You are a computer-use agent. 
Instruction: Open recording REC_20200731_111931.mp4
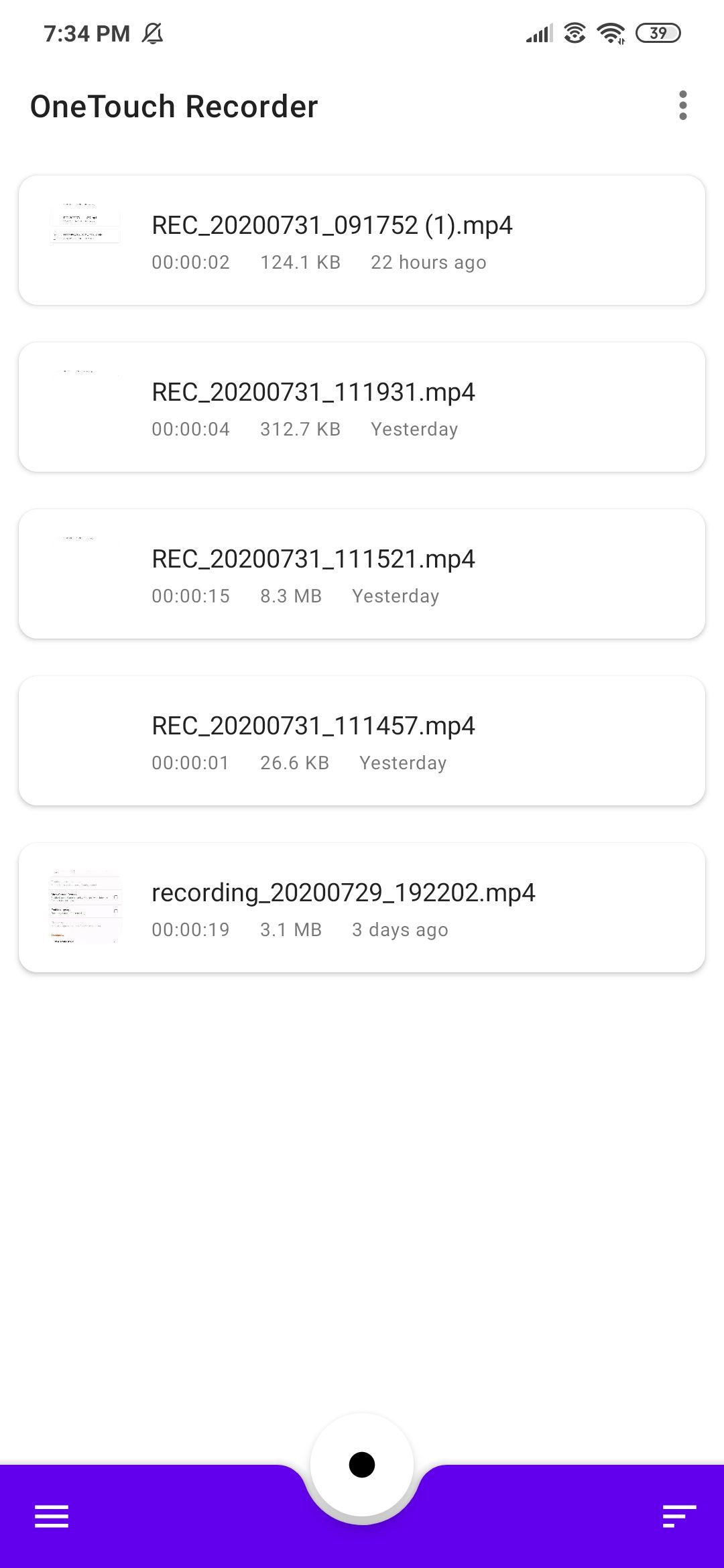362,407
